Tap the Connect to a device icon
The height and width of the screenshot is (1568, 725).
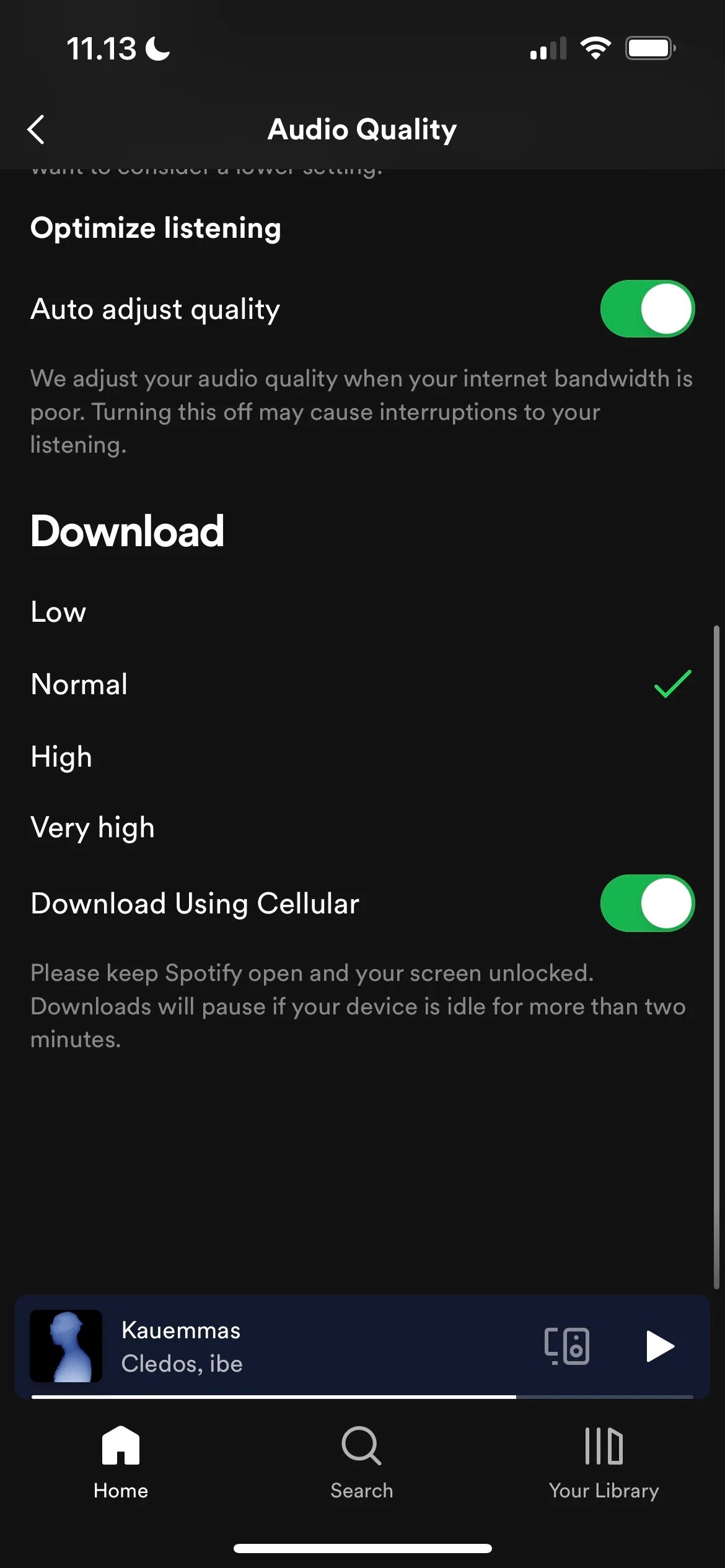[x=567, y=1345]
